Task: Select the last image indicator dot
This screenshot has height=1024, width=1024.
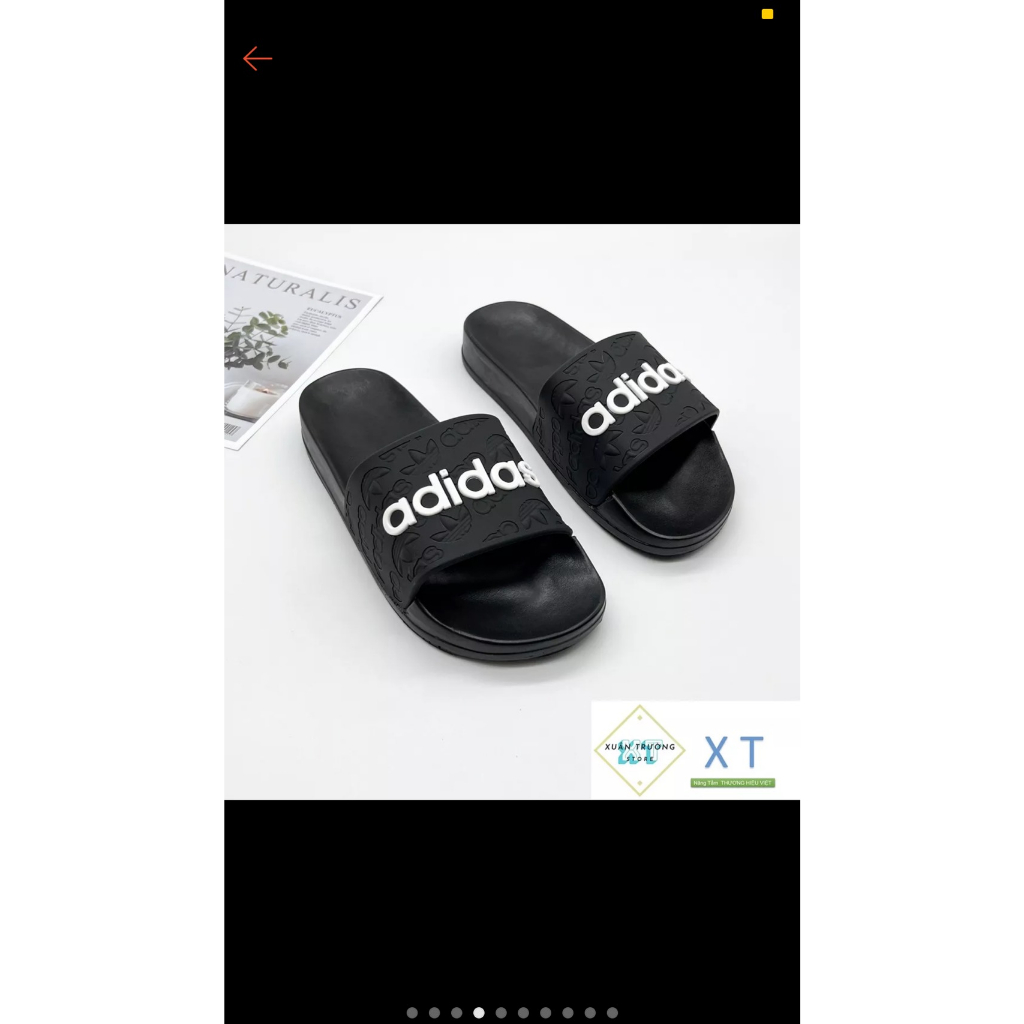Action: tap(612, 1013)
